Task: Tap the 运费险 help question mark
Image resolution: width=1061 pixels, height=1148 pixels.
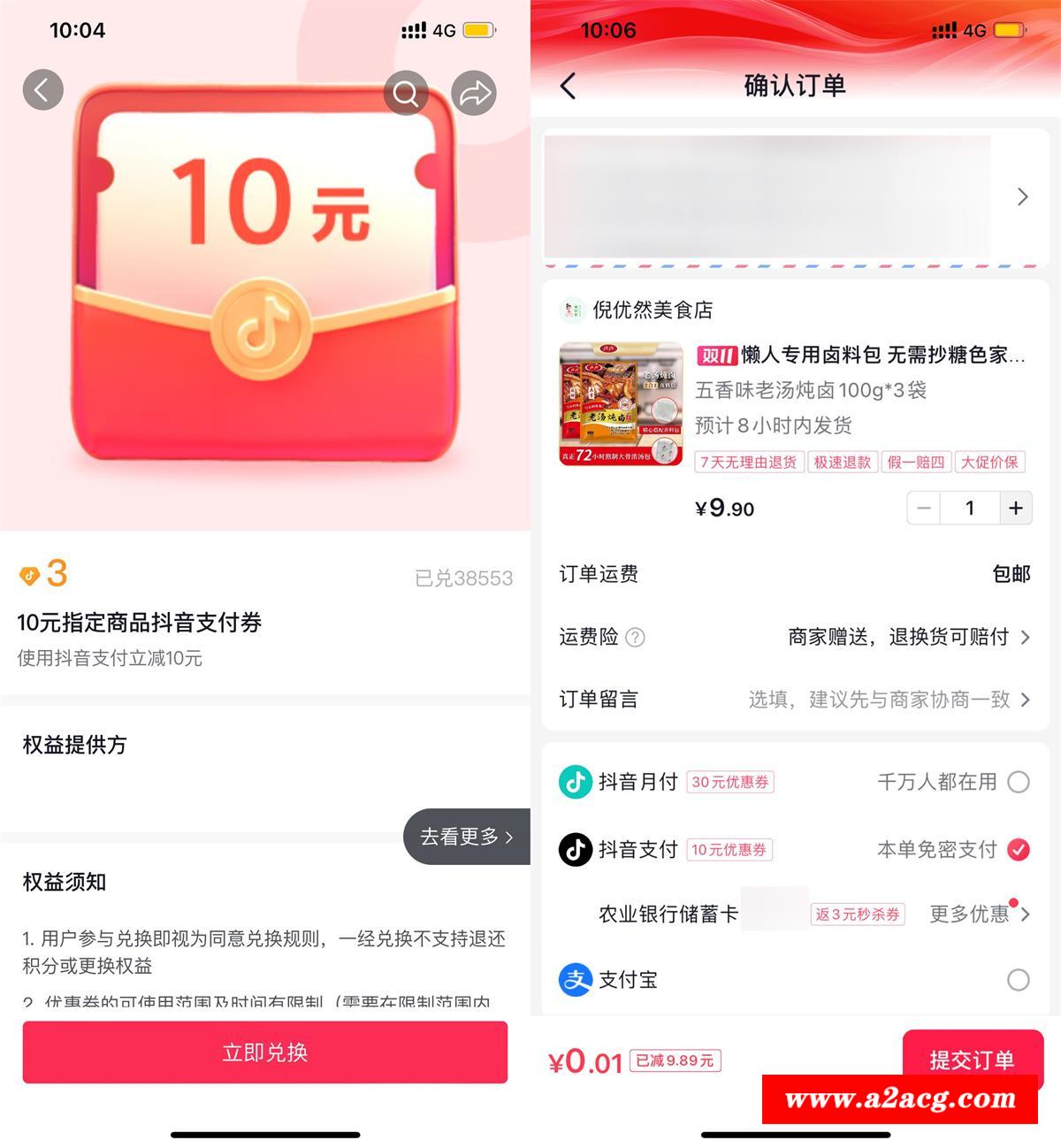Action: click(635, 638)
